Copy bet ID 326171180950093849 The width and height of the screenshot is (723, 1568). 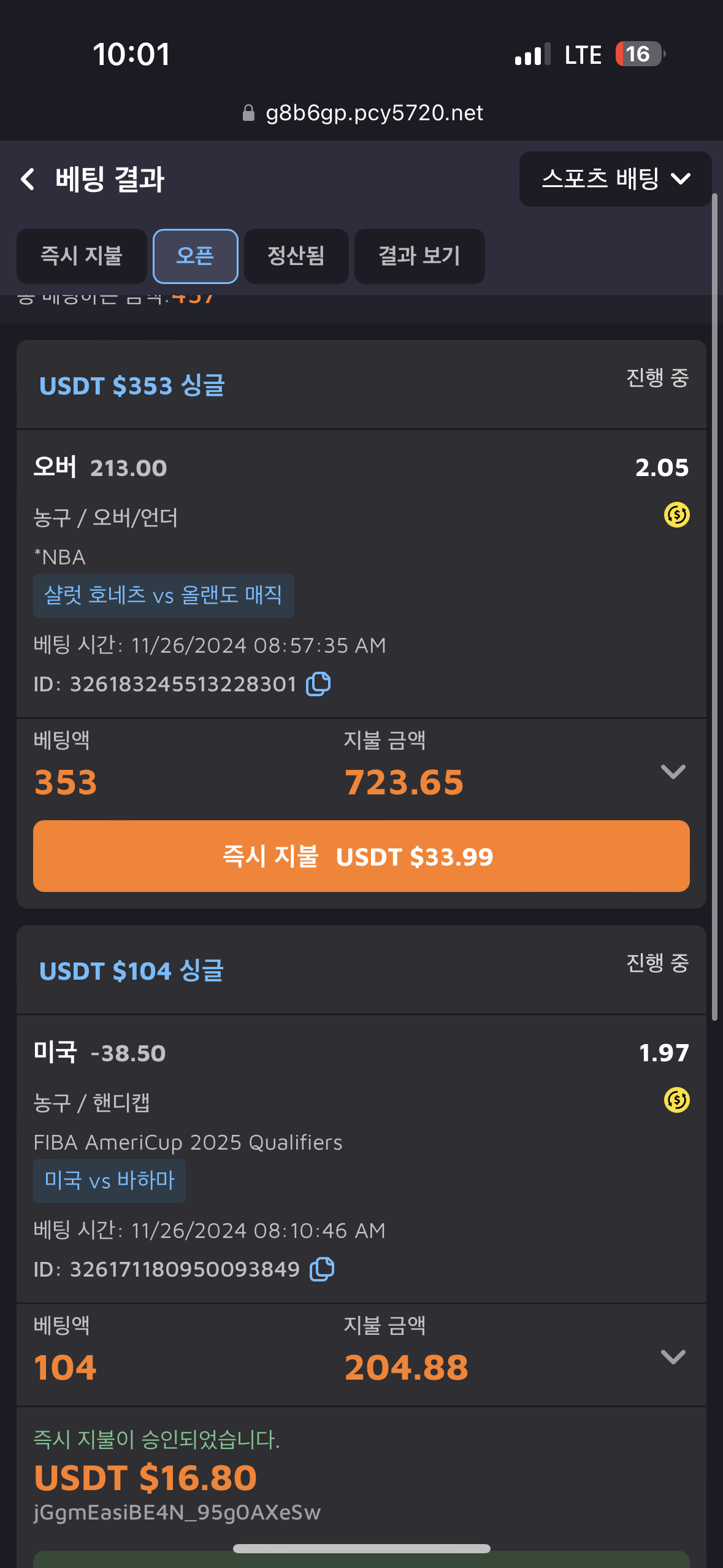tap(322, 1269)
